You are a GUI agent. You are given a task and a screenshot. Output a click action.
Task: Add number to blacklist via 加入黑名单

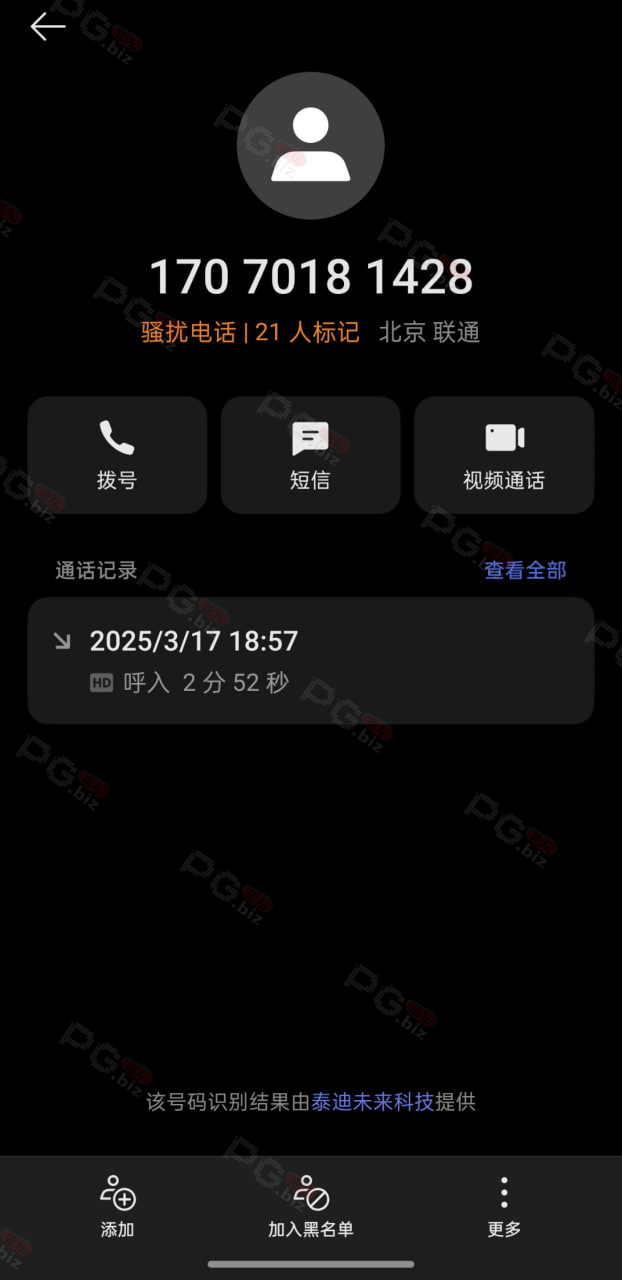(311, 1207)
